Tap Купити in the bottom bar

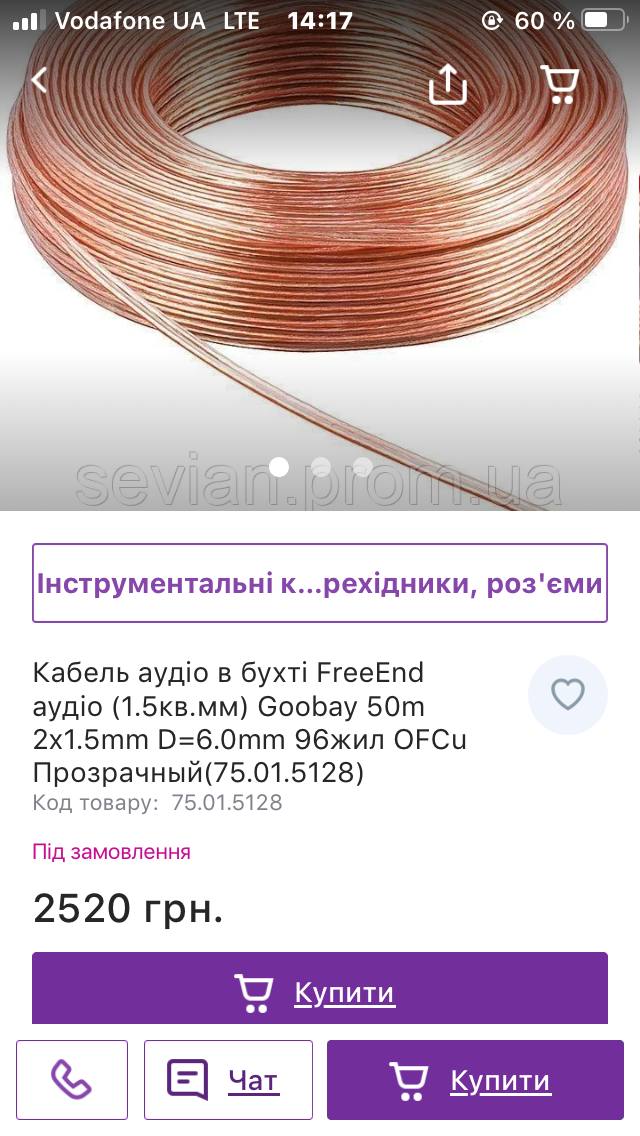475,1079
